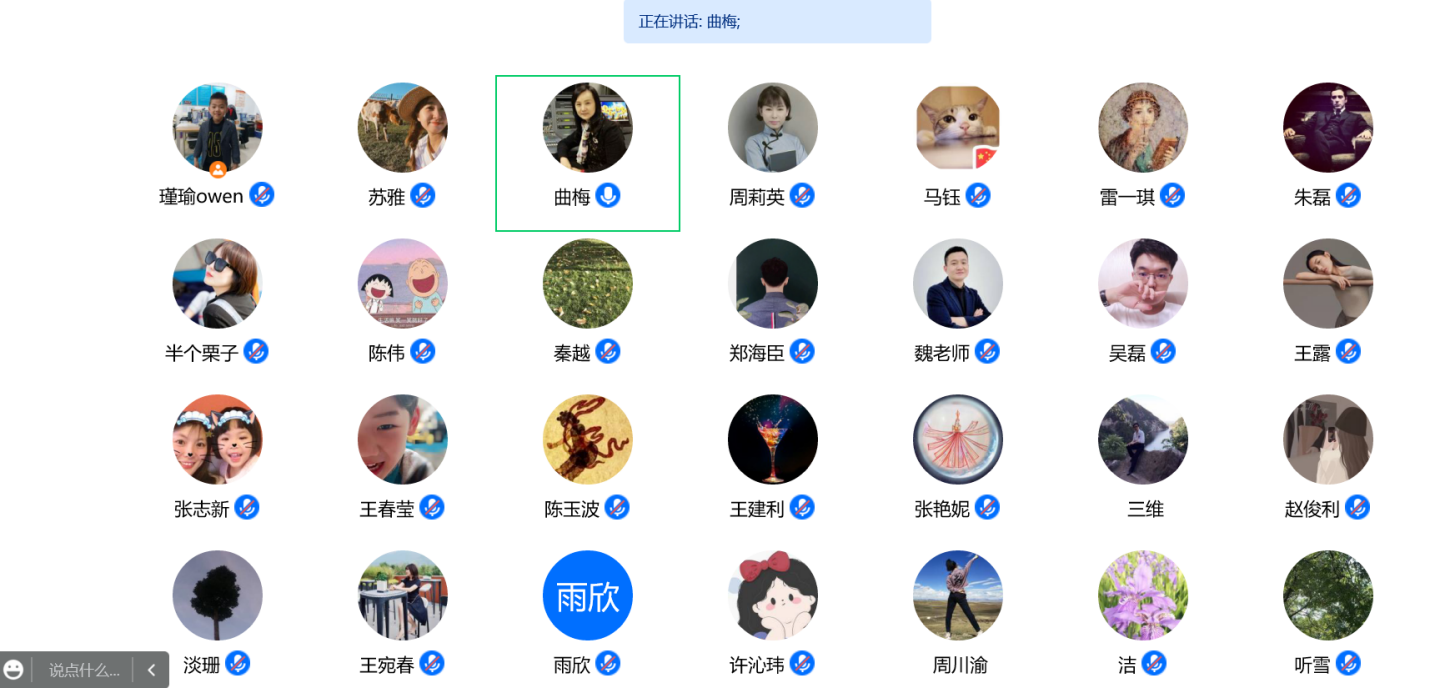Select participant 半个栗子
This screenshot has height=688, width=1445.
point(217,284)
